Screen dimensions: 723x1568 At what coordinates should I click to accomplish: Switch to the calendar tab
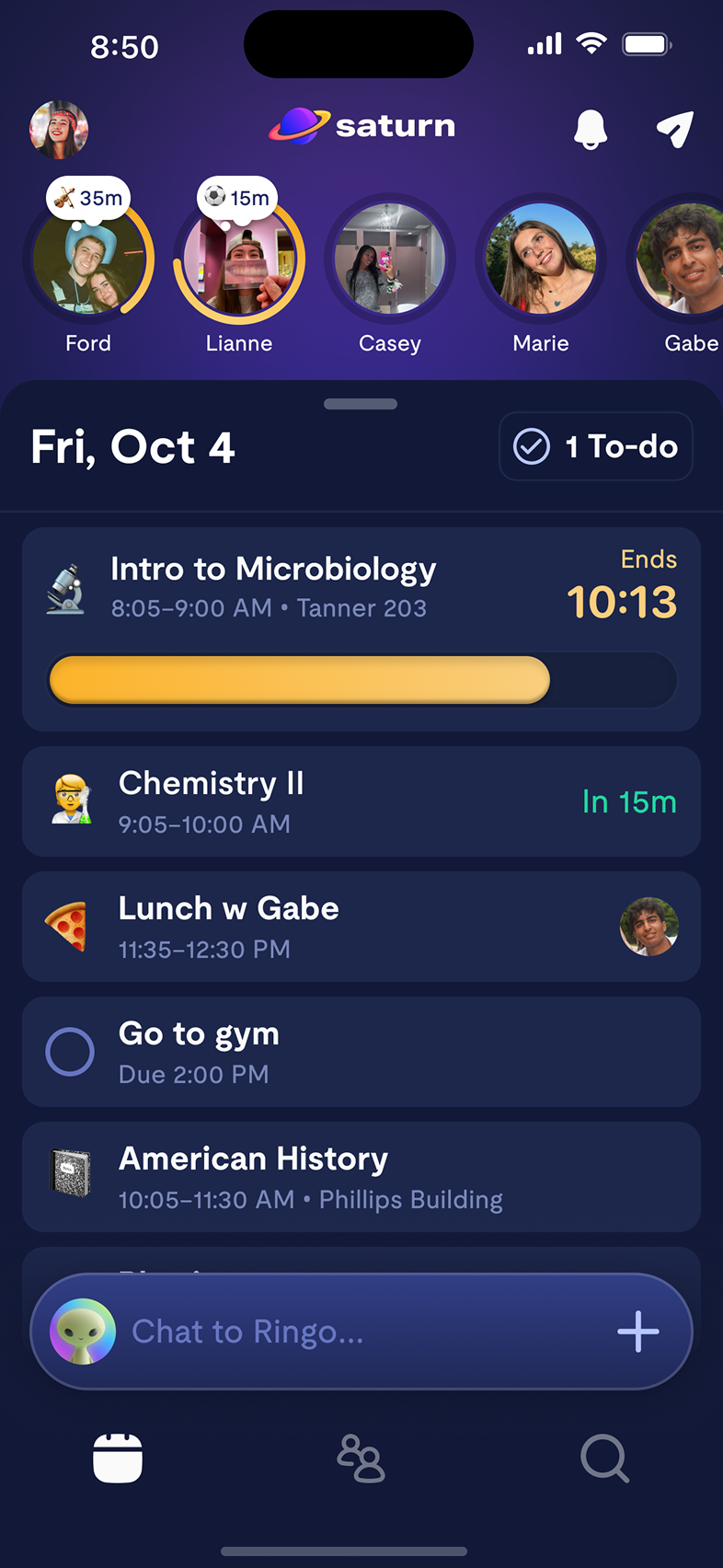(x=118, y=1458)
